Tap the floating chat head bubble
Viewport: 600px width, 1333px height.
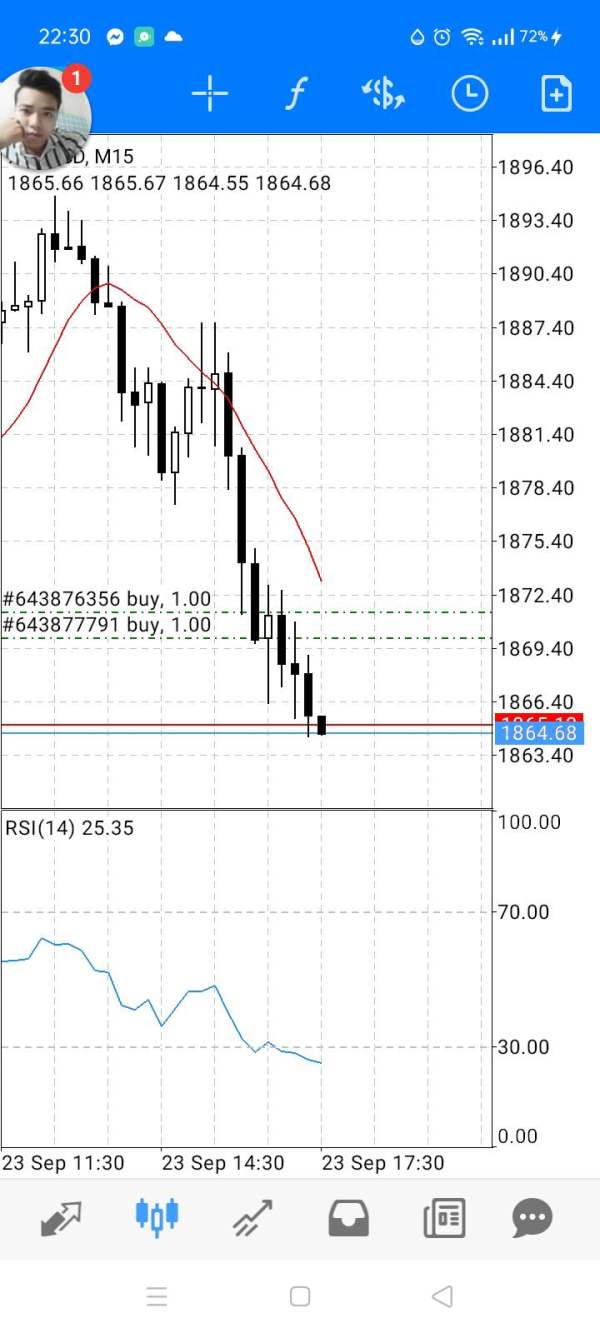(x=45, y=116)
